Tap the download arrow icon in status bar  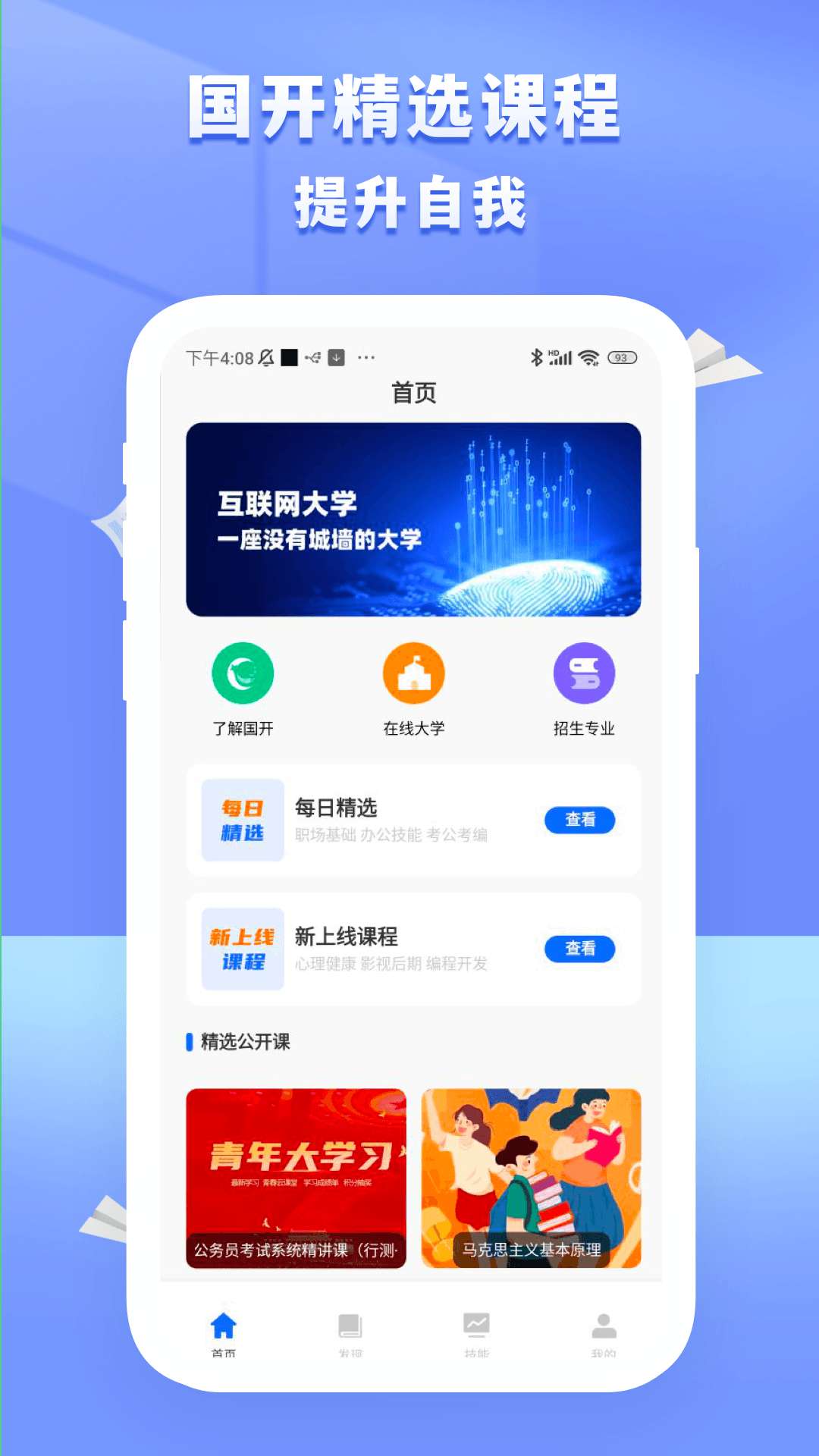[336, 356]
